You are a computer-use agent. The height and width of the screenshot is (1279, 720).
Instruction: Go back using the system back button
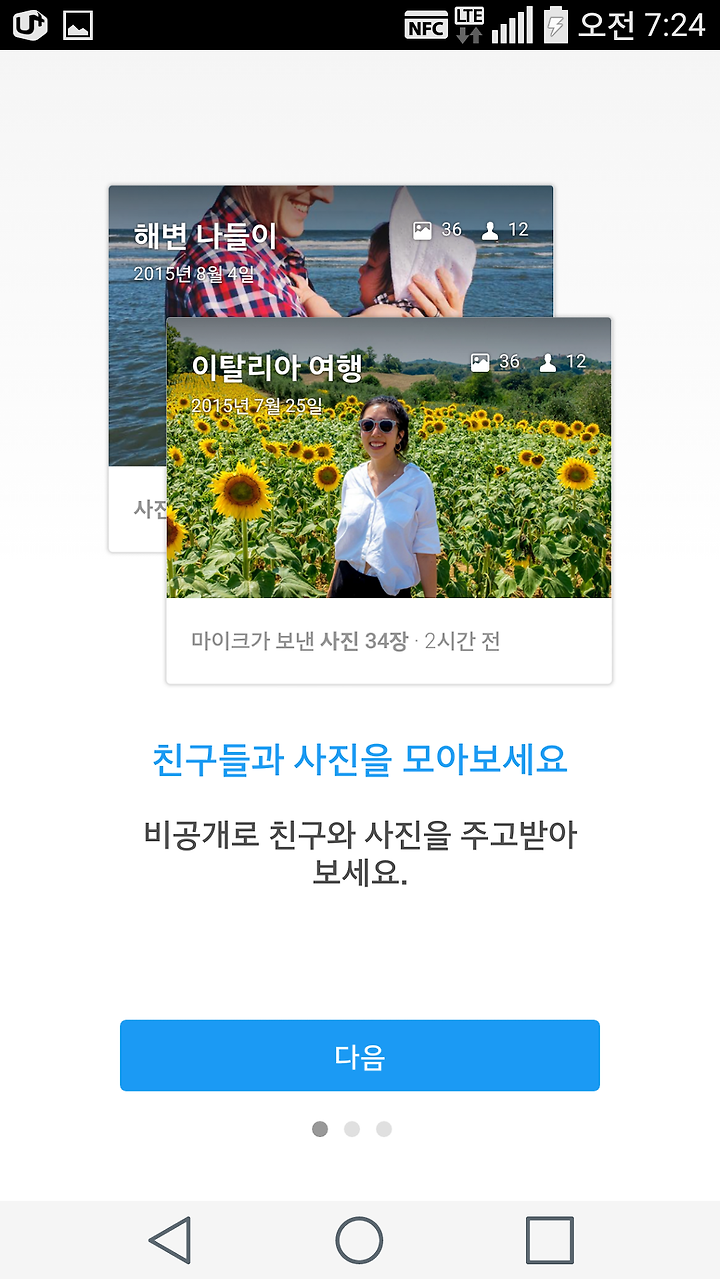tap(170, 1240)
